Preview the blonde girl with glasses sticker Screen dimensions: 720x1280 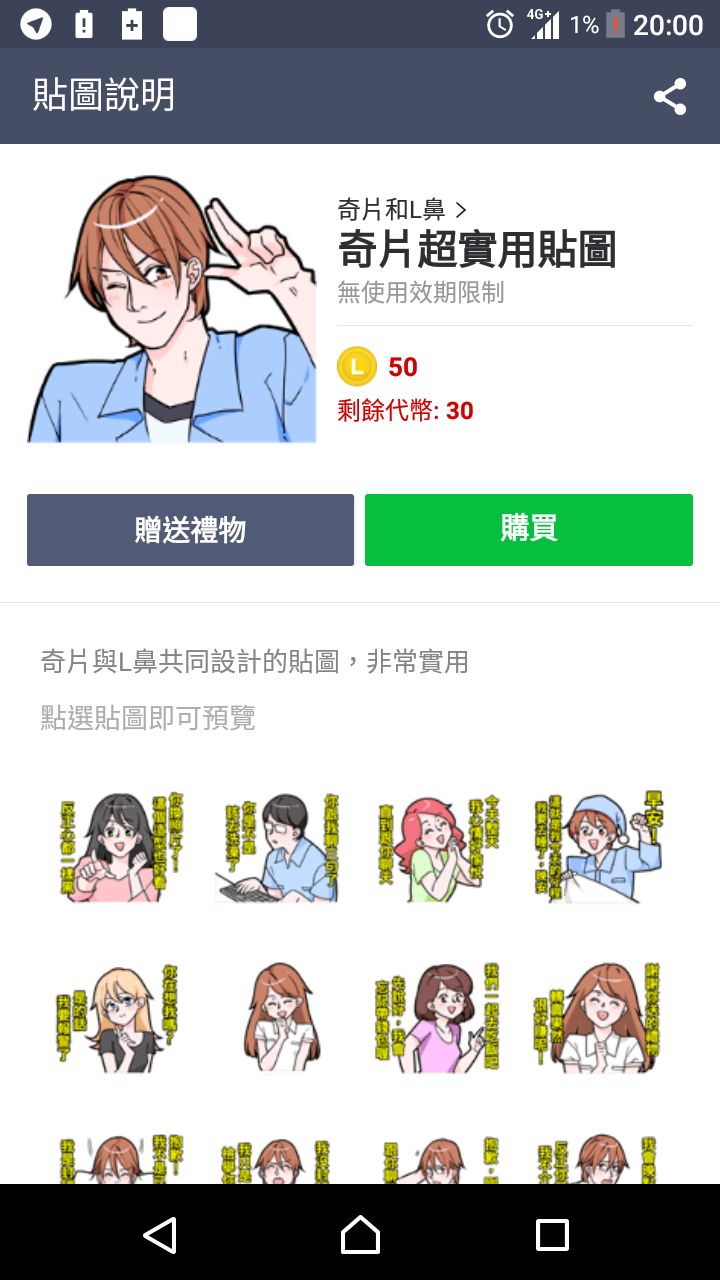118,1017
